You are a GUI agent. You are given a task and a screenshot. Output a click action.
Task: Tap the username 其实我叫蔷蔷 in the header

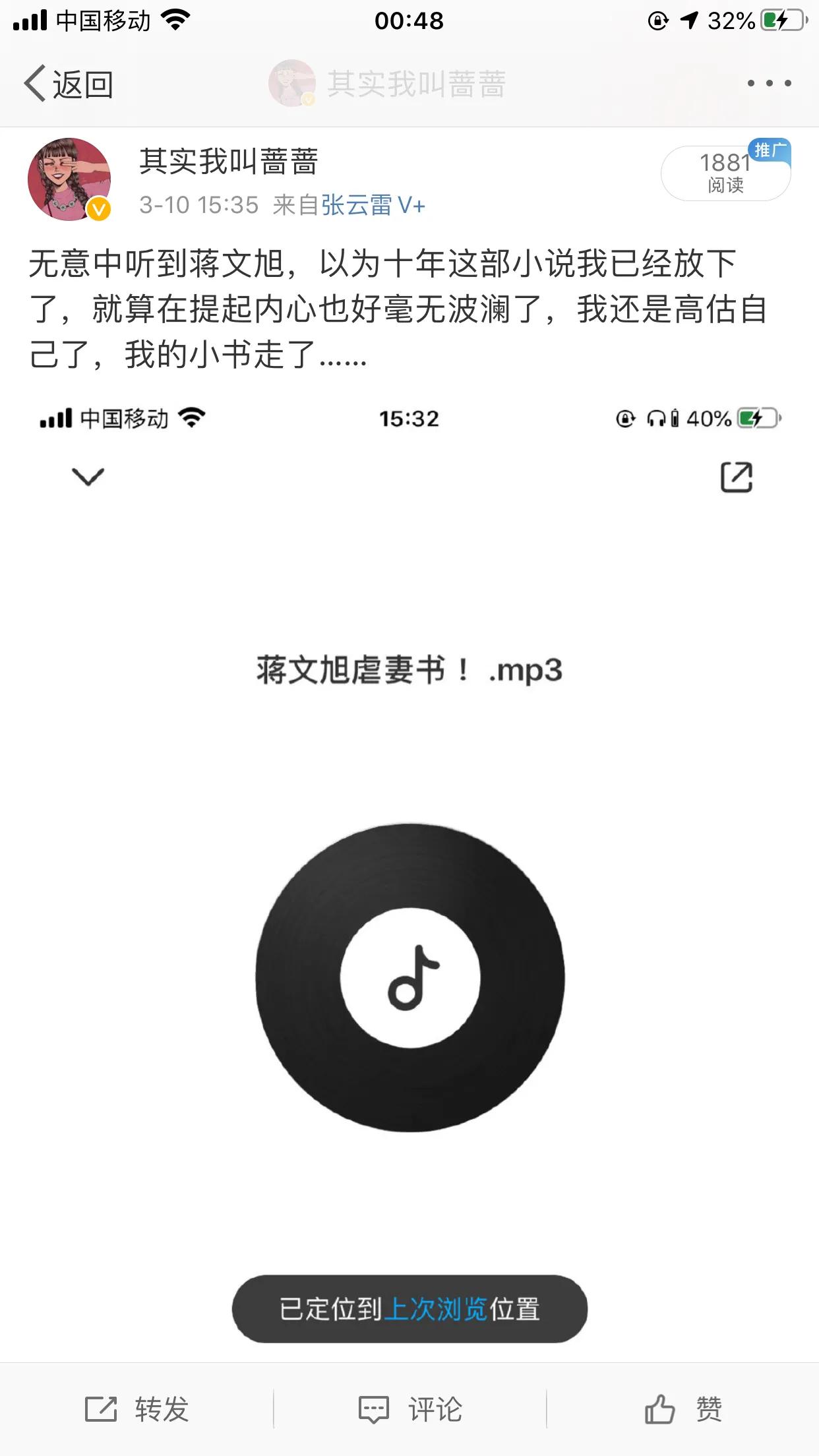tap(228, 160)
